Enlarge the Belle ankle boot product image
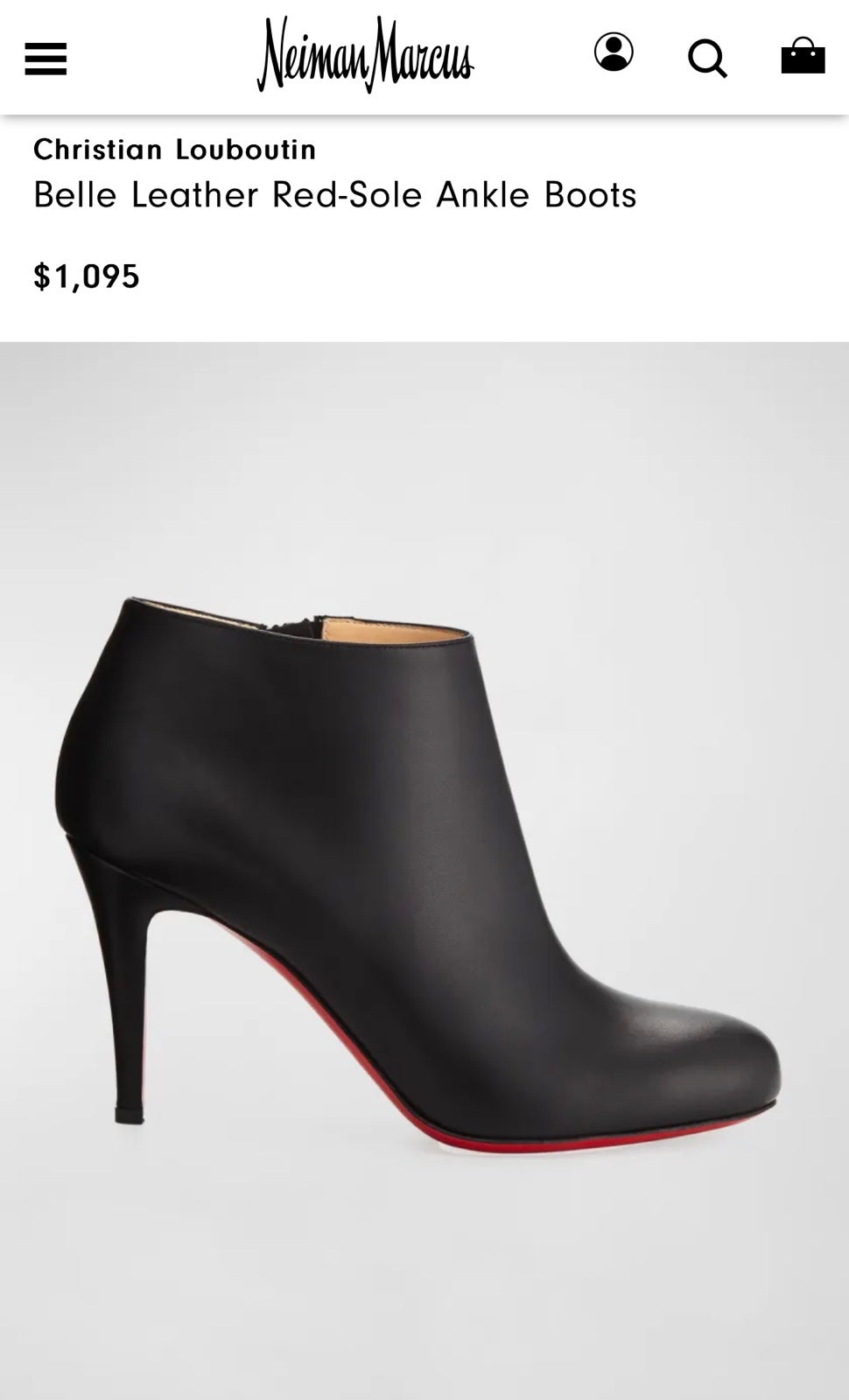849x1400 pixels. click(424, 871)
